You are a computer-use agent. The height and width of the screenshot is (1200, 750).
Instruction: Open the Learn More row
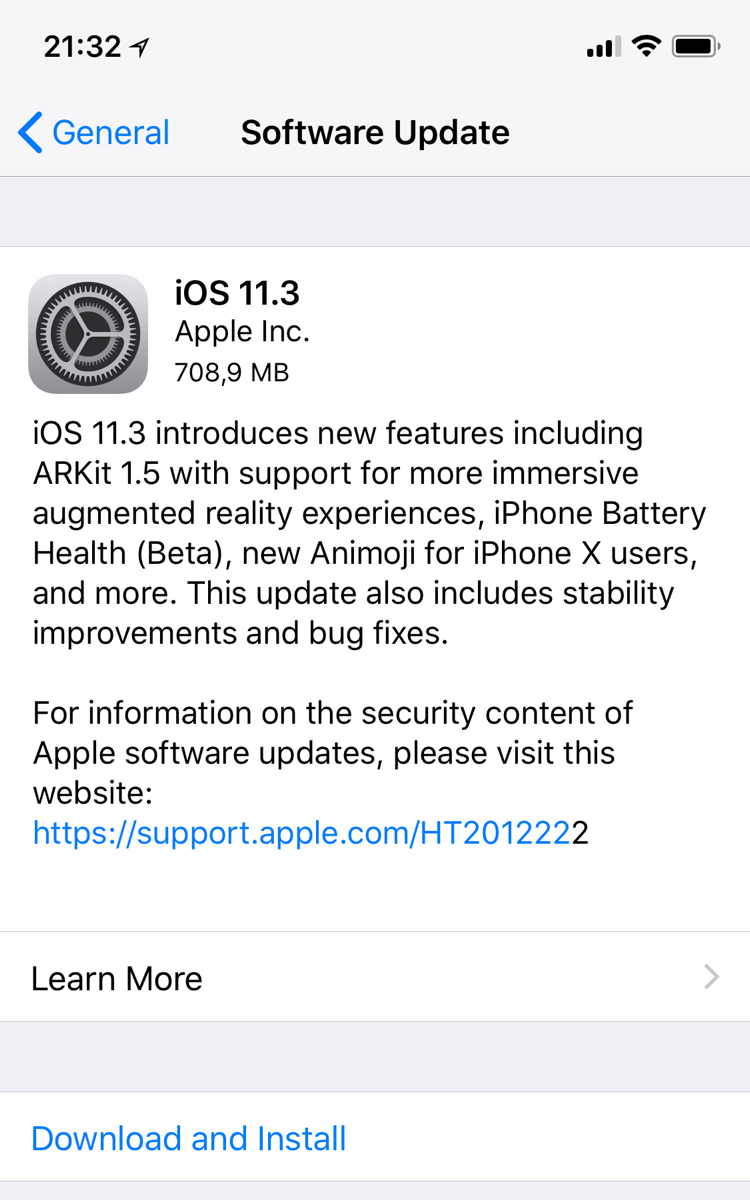point(374,977)
